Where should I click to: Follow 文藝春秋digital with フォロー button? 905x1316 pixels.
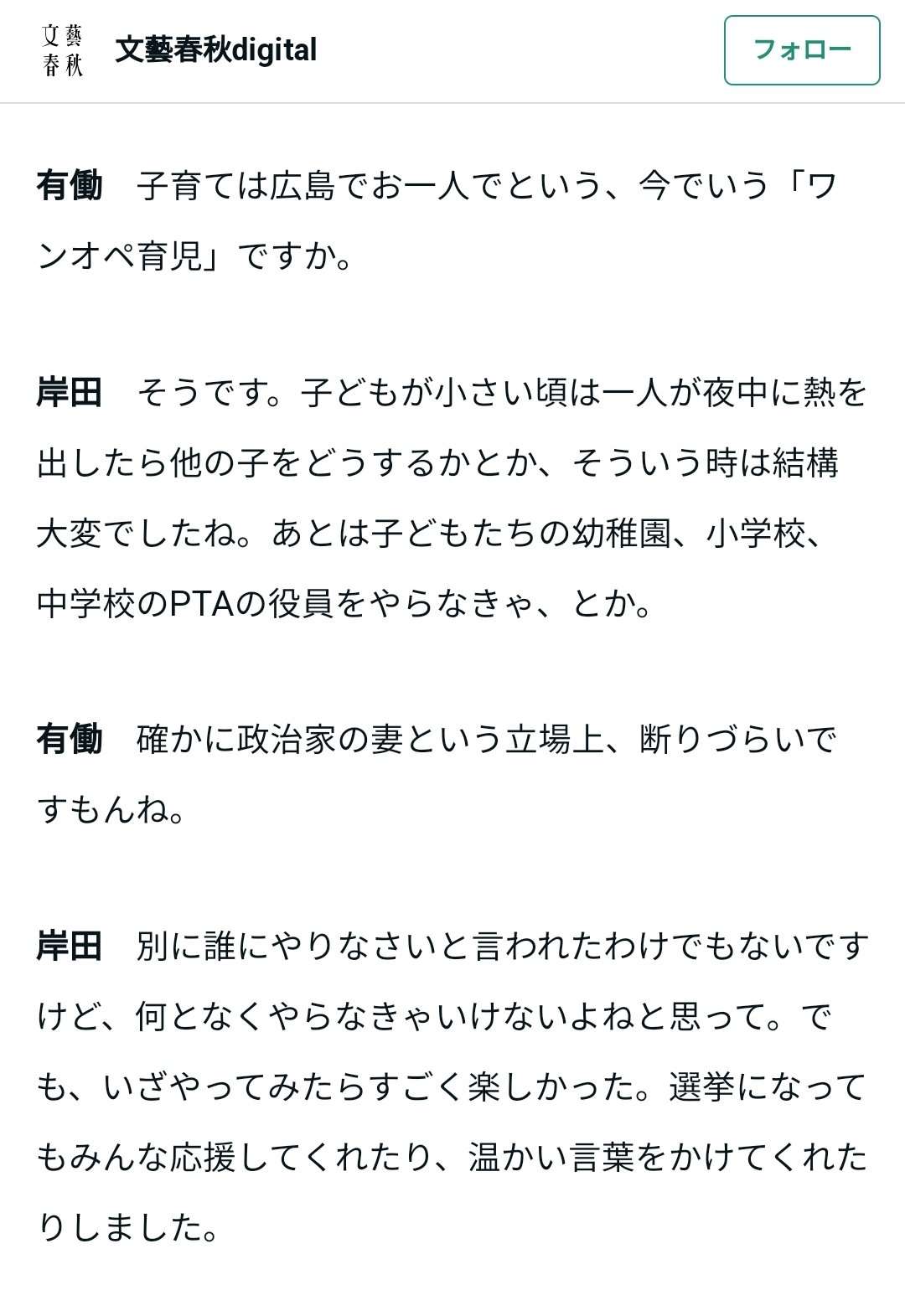[x=801, y=50]
